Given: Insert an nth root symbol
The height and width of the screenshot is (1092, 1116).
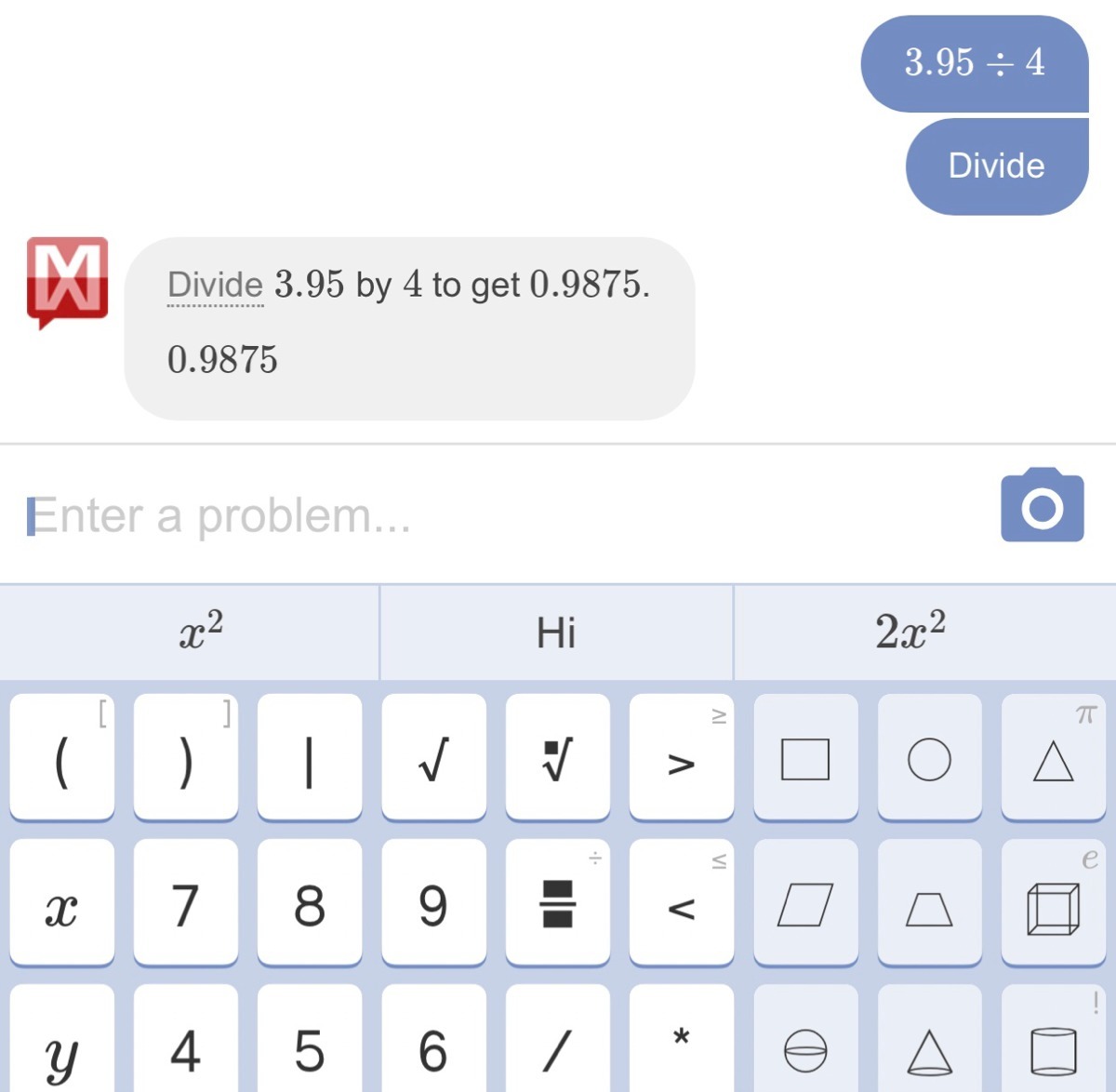Looking at the screenshot, I should 557,757.
